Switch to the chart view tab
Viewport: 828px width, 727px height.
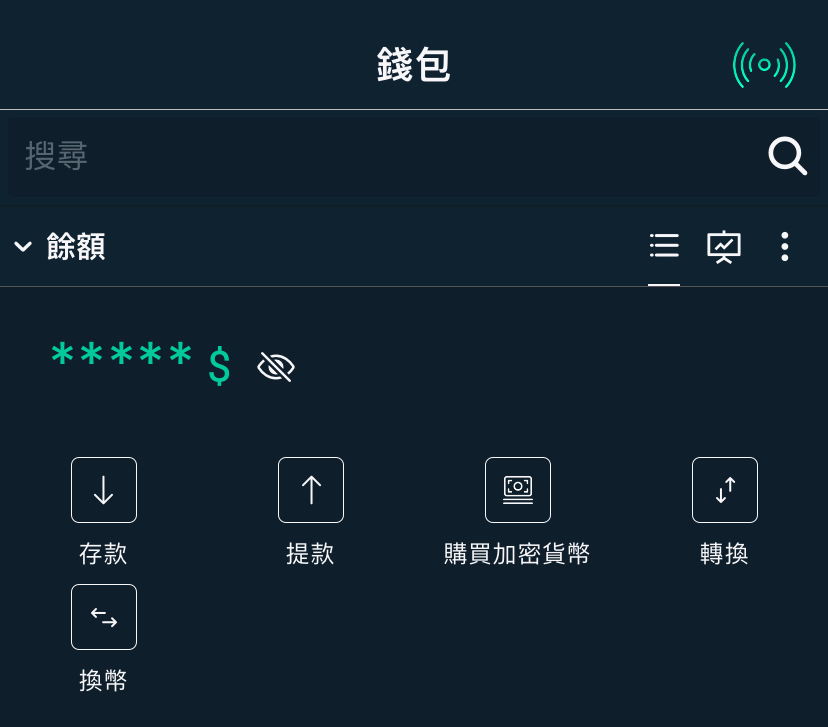[x=724, y=246]
